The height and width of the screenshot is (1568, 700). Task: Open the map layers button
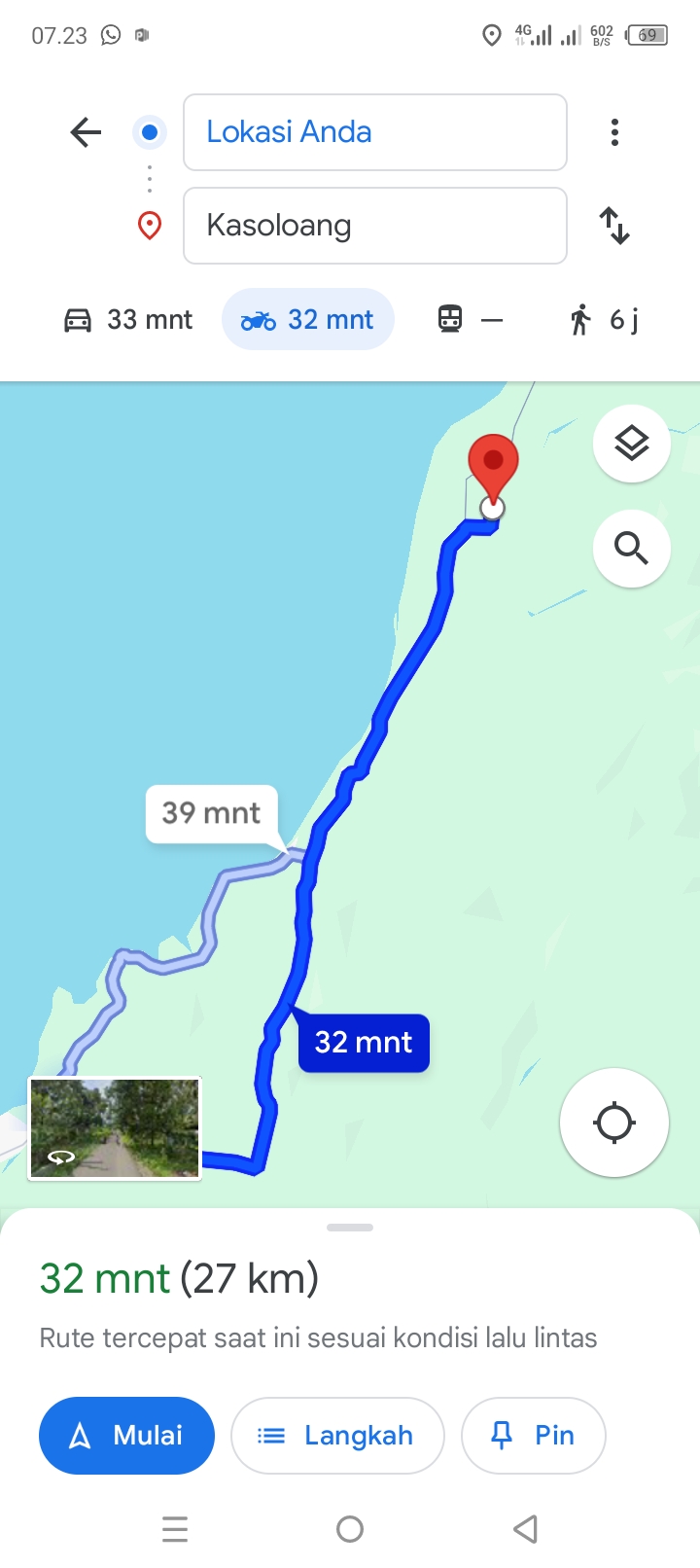tap(632, 444)
